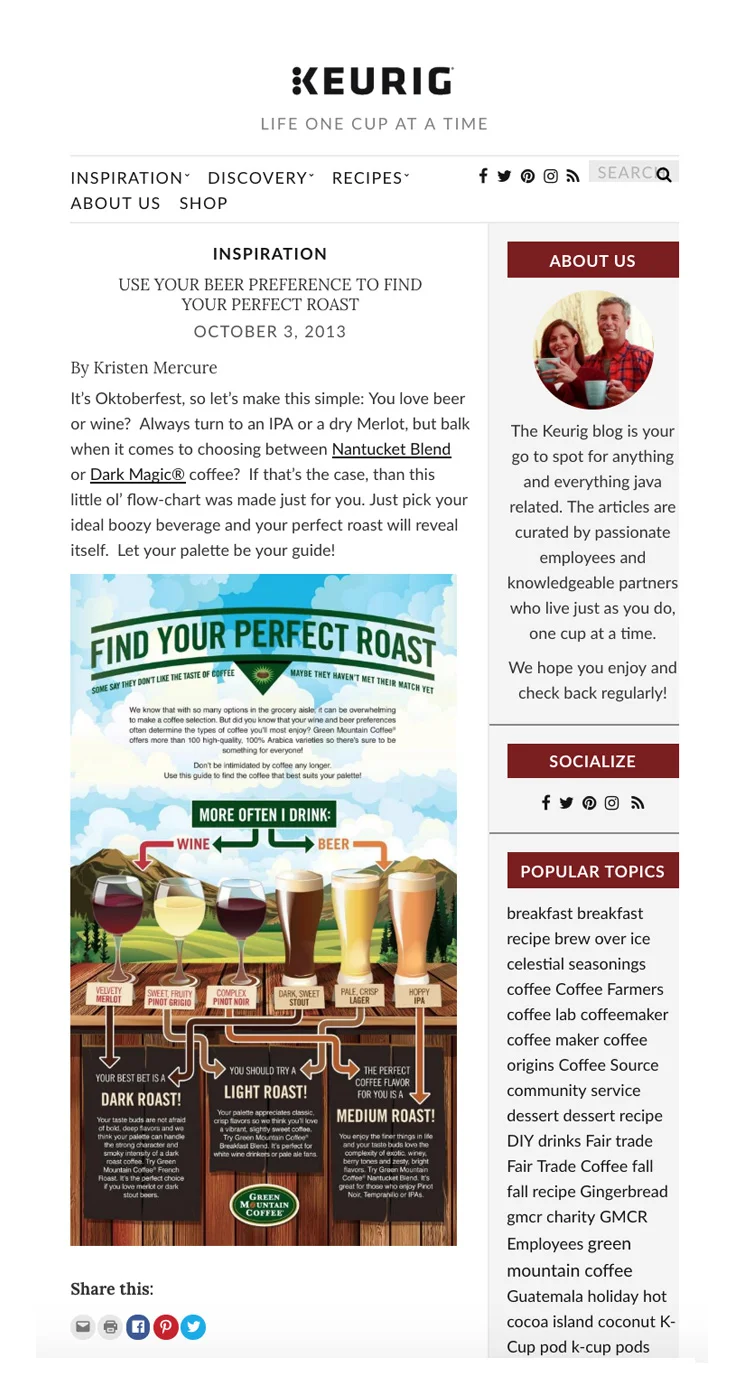Share the article on Pinterest
Image resolution: width=744 pixels, height=1387 pixels.
coord(166,1327)
